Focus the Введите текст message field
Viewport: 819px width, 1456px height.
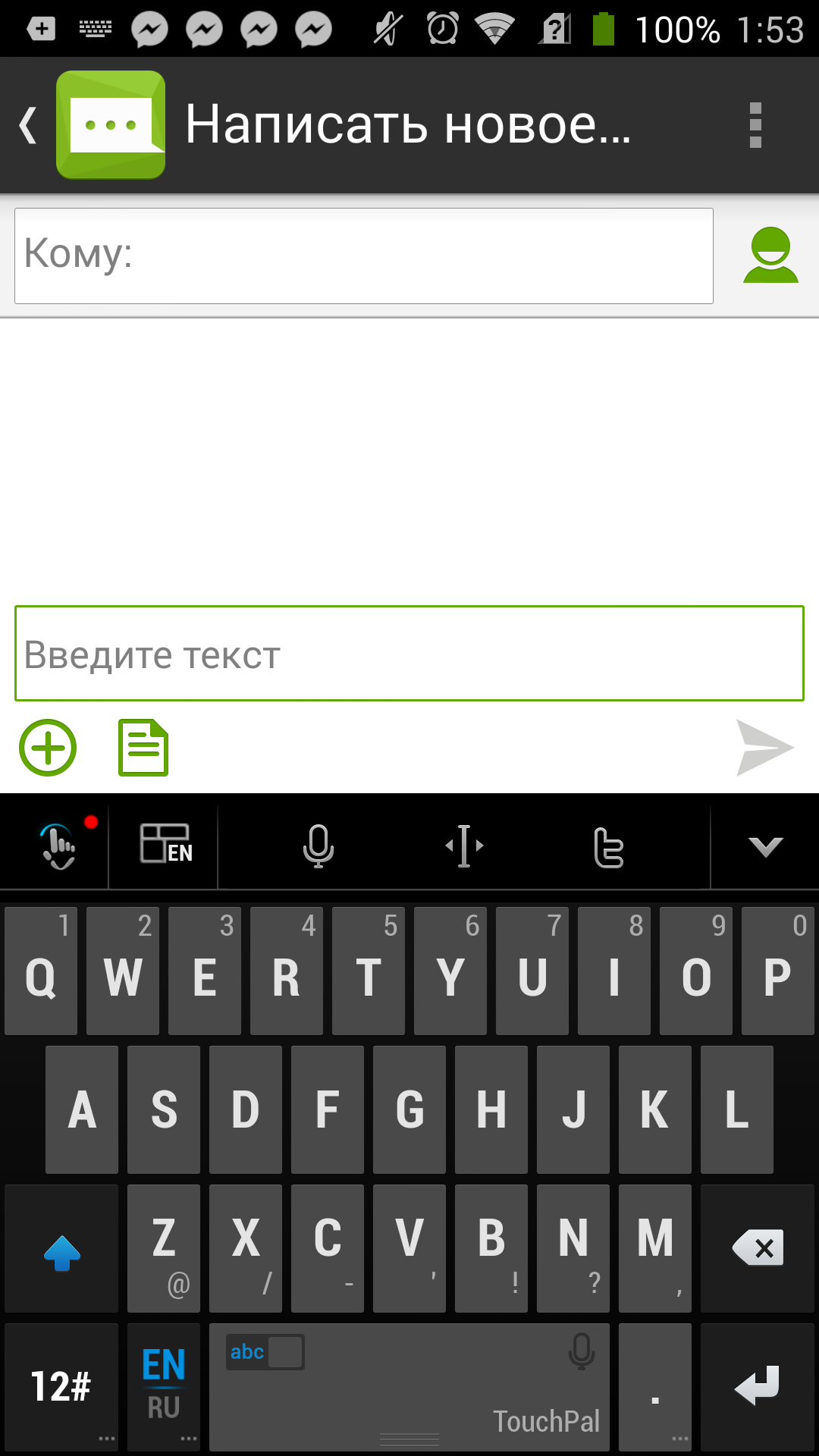click(x=409, y=653)
